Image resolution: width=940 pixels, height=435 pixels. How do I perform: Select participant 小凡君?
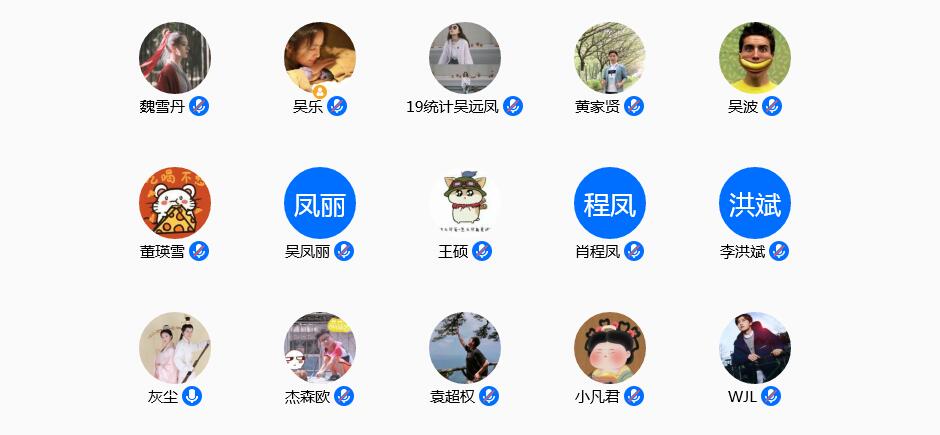click(x=610, y=348)
